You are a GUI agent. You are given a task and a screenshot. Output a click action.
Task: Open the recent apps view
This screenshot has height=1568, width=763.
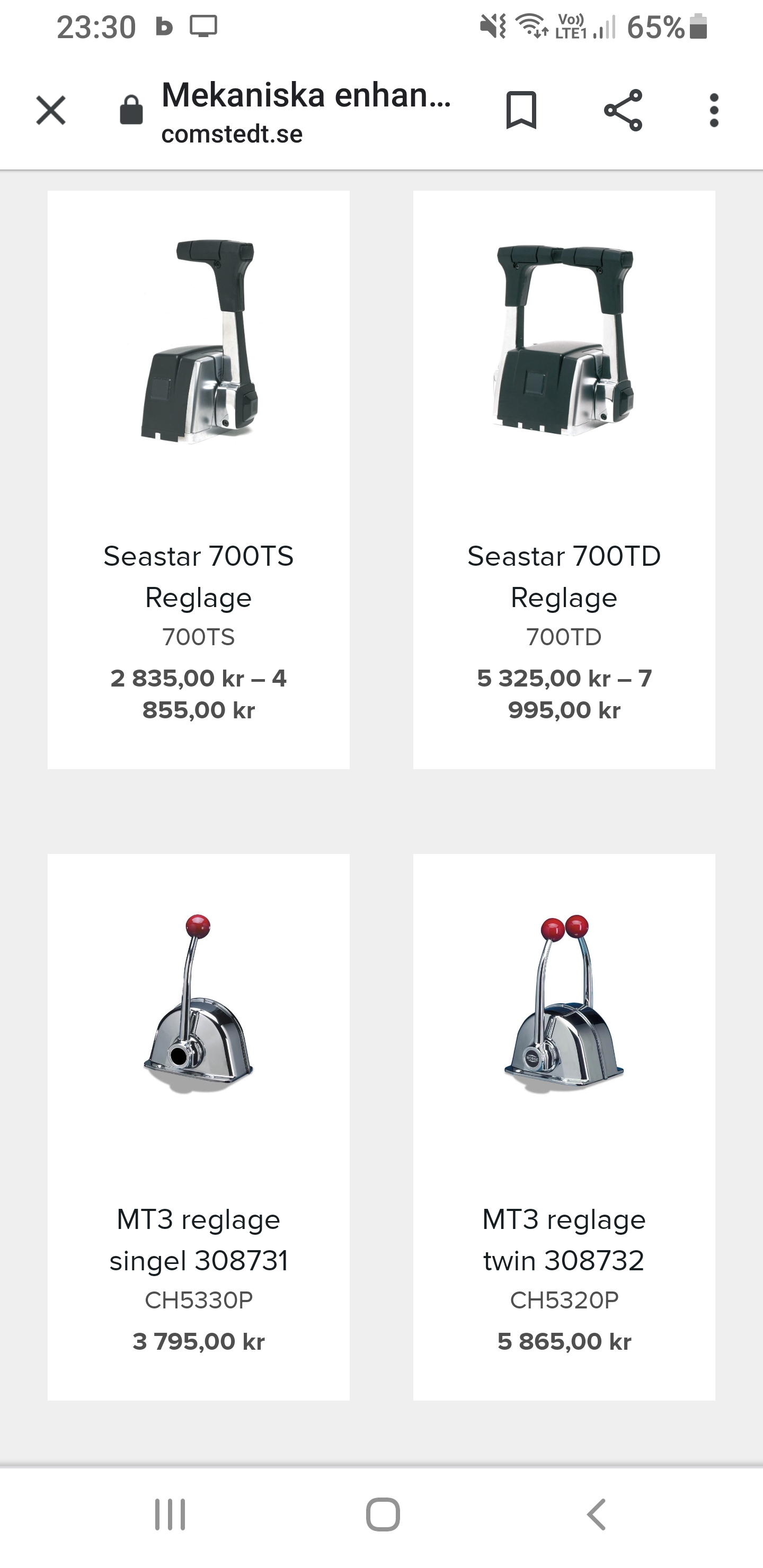tap(170, 1514)
